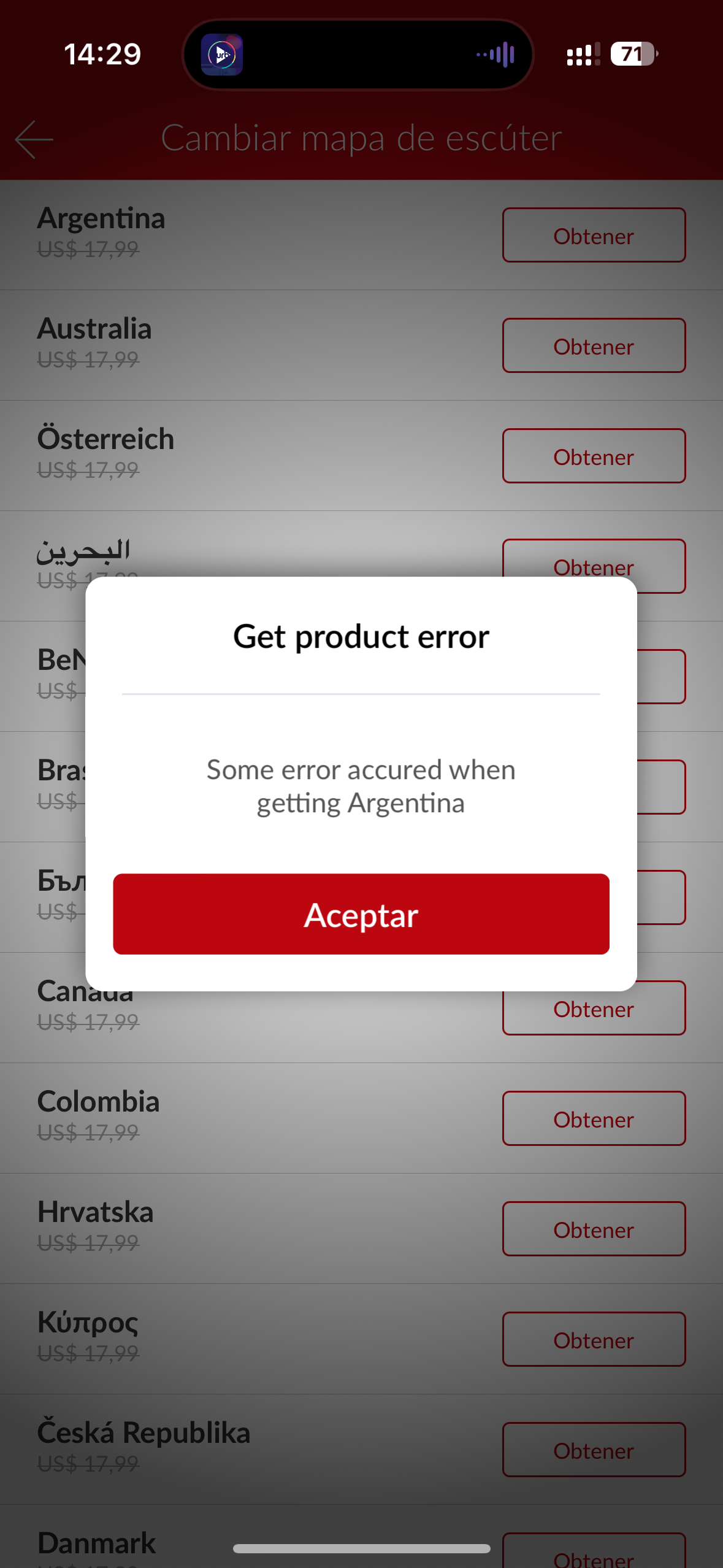Dismiss the error with Aceptar
The width and height of the screenshot is (723, 1568).
pos(361,913)
